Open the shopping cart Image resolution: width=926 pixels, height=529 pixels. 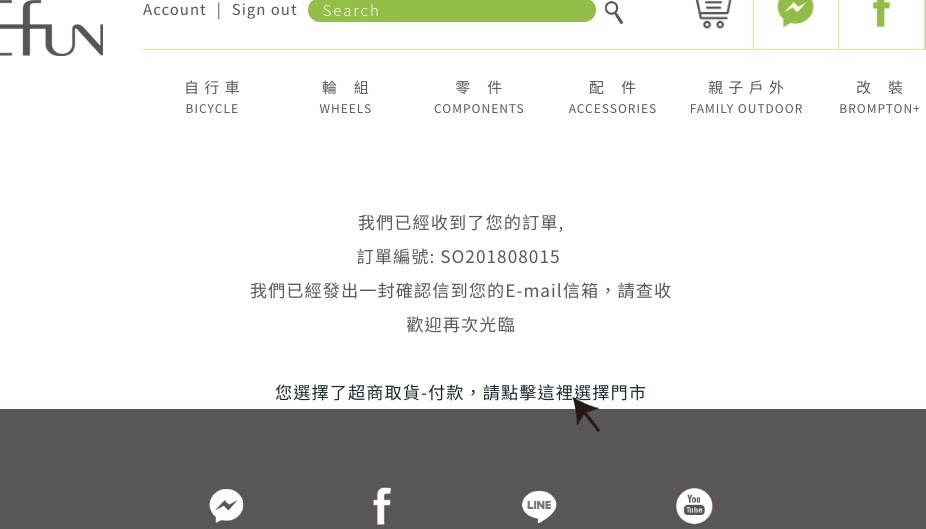pos(712,13)
